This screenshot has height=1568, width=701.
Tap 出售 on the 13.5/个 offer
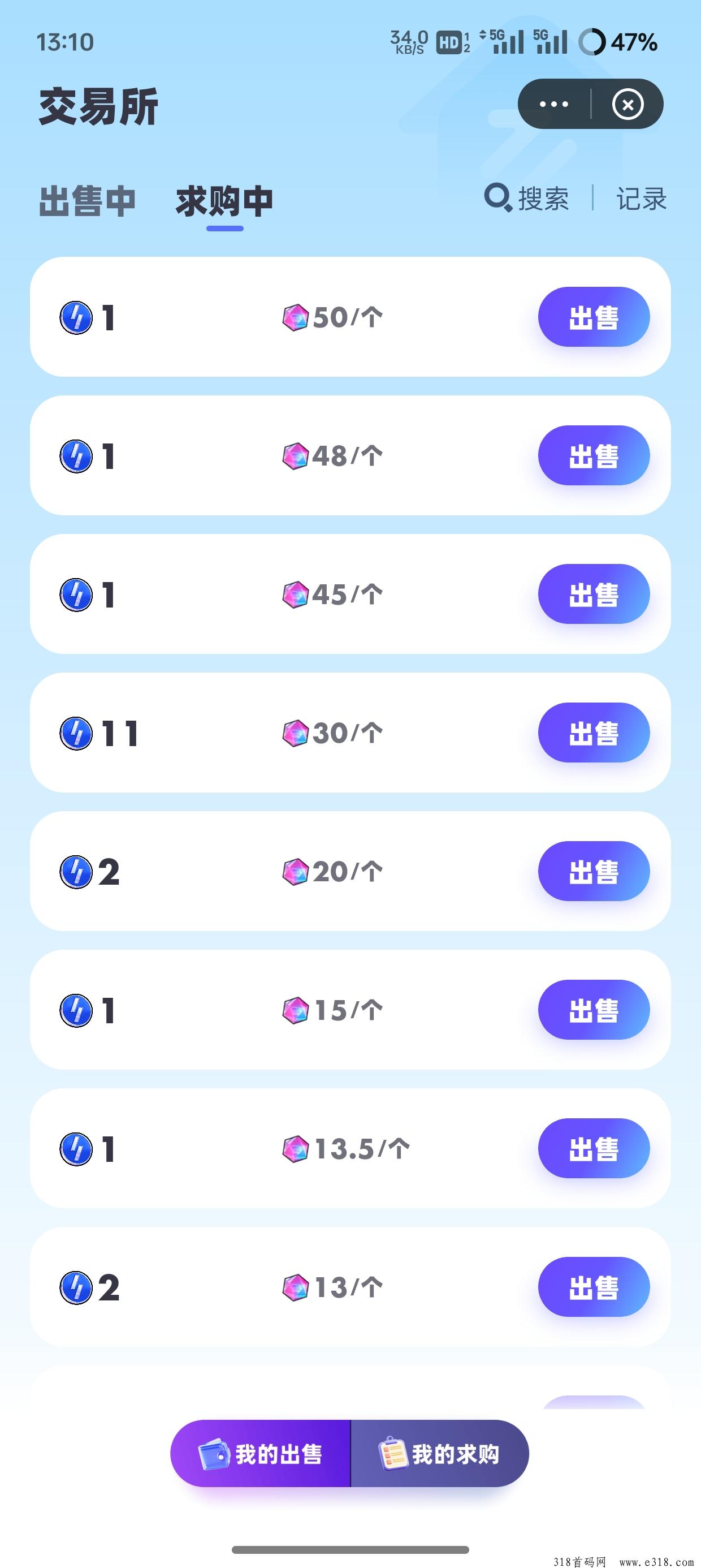click(x=594, y=1149)
